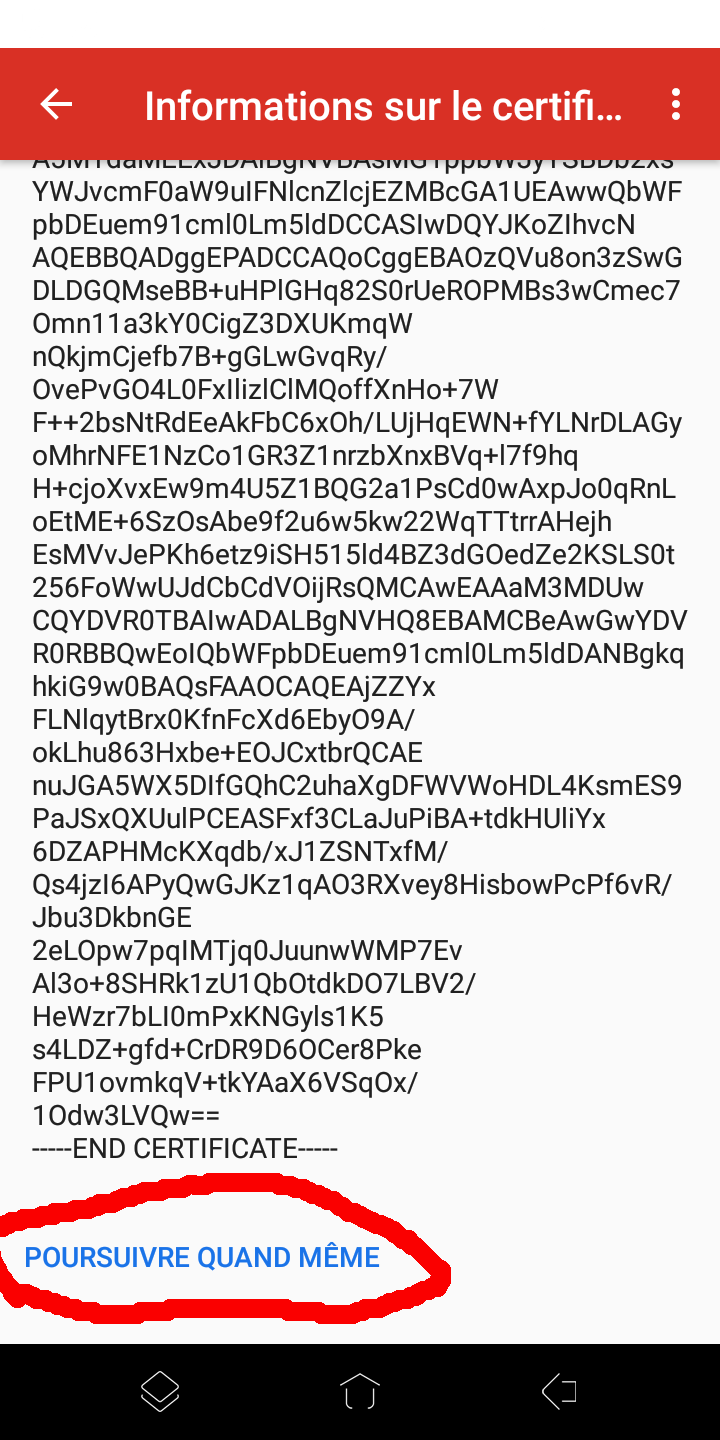Tap POURSUIVRE QUAND MÊME to continue anyway
The width and height of the screenshot is (720, 1440).
[202, 1257]
